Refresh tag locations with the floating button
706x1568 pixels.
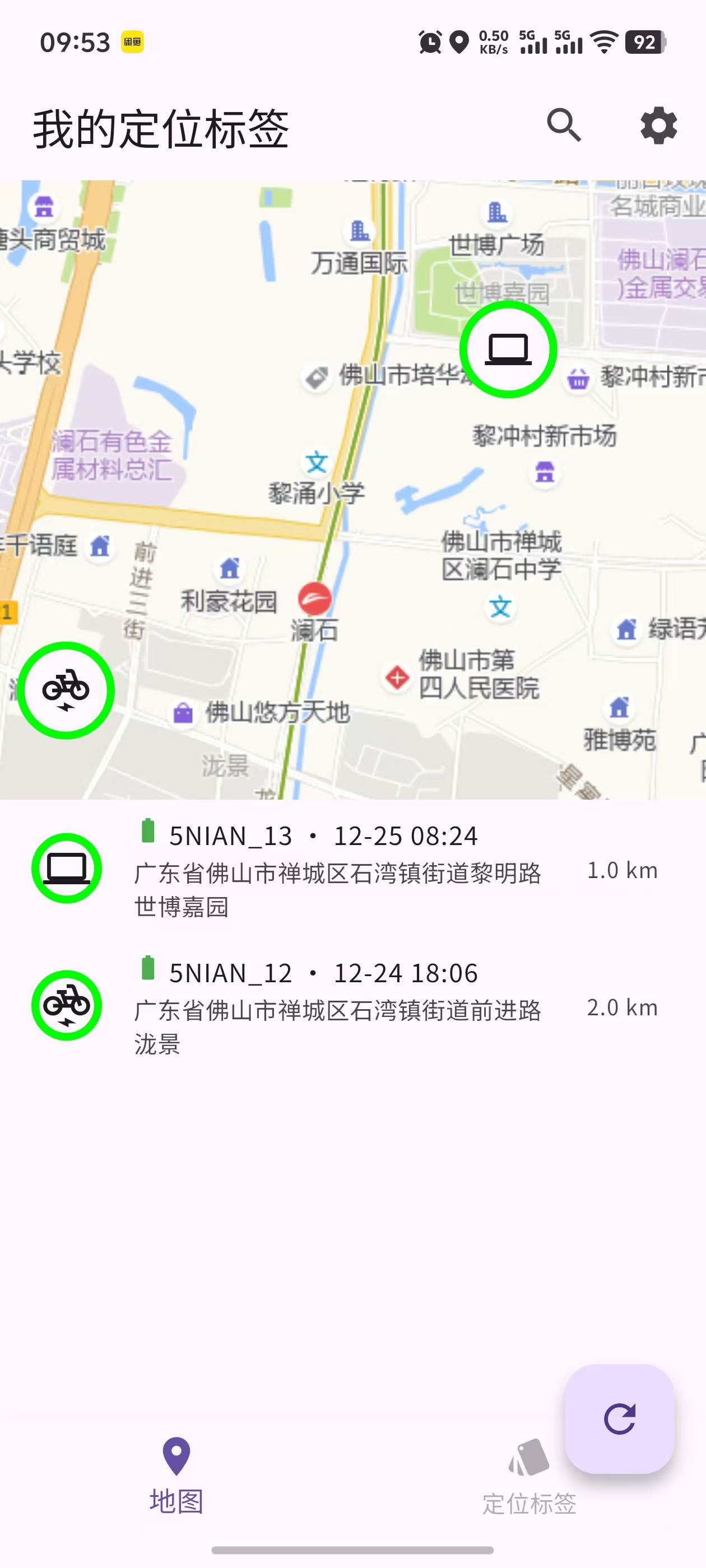pyautogui.click(x=619, y=1419)
